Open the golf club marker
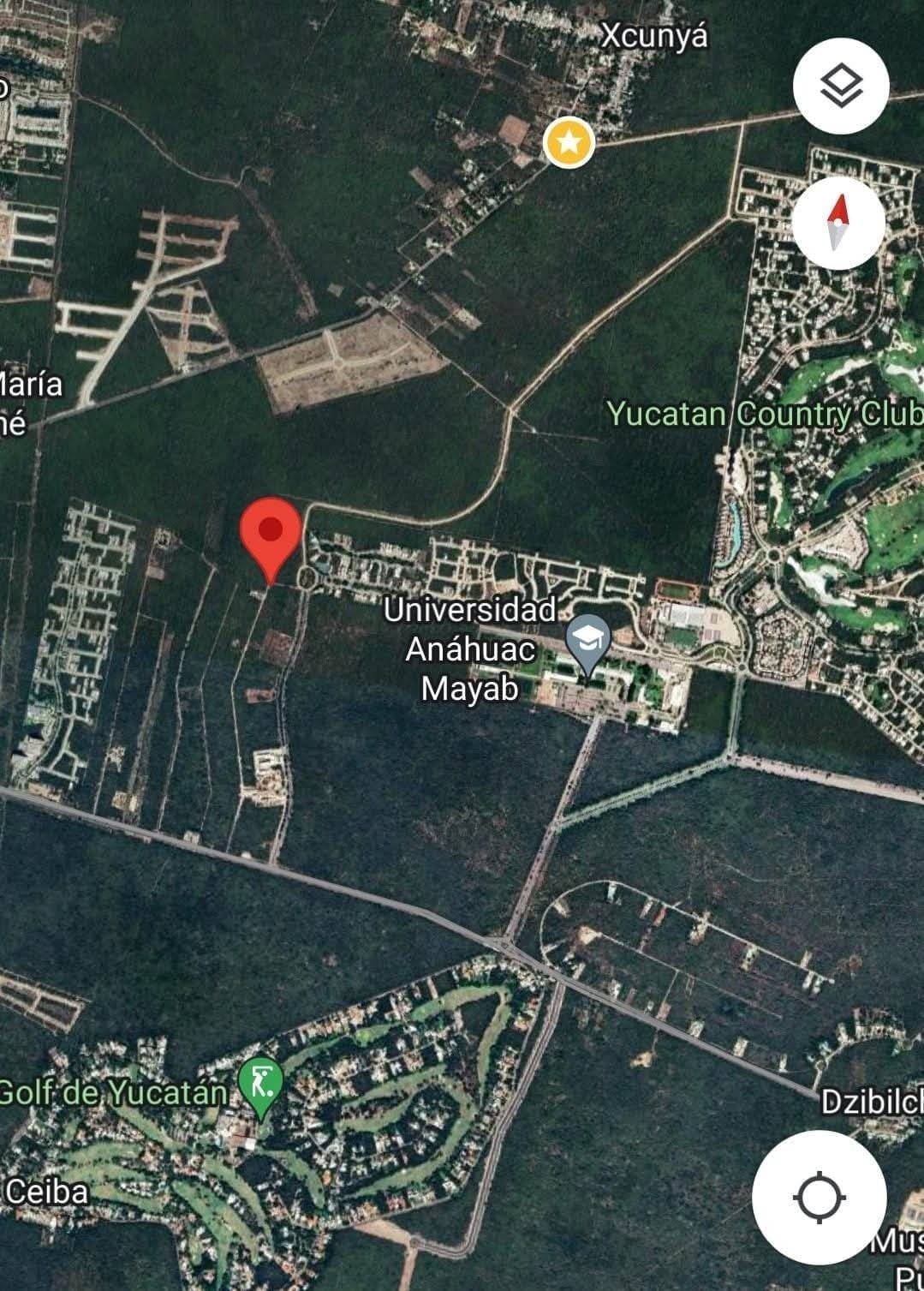This screenshot has width=924, height=1291. coord(261,1084)
